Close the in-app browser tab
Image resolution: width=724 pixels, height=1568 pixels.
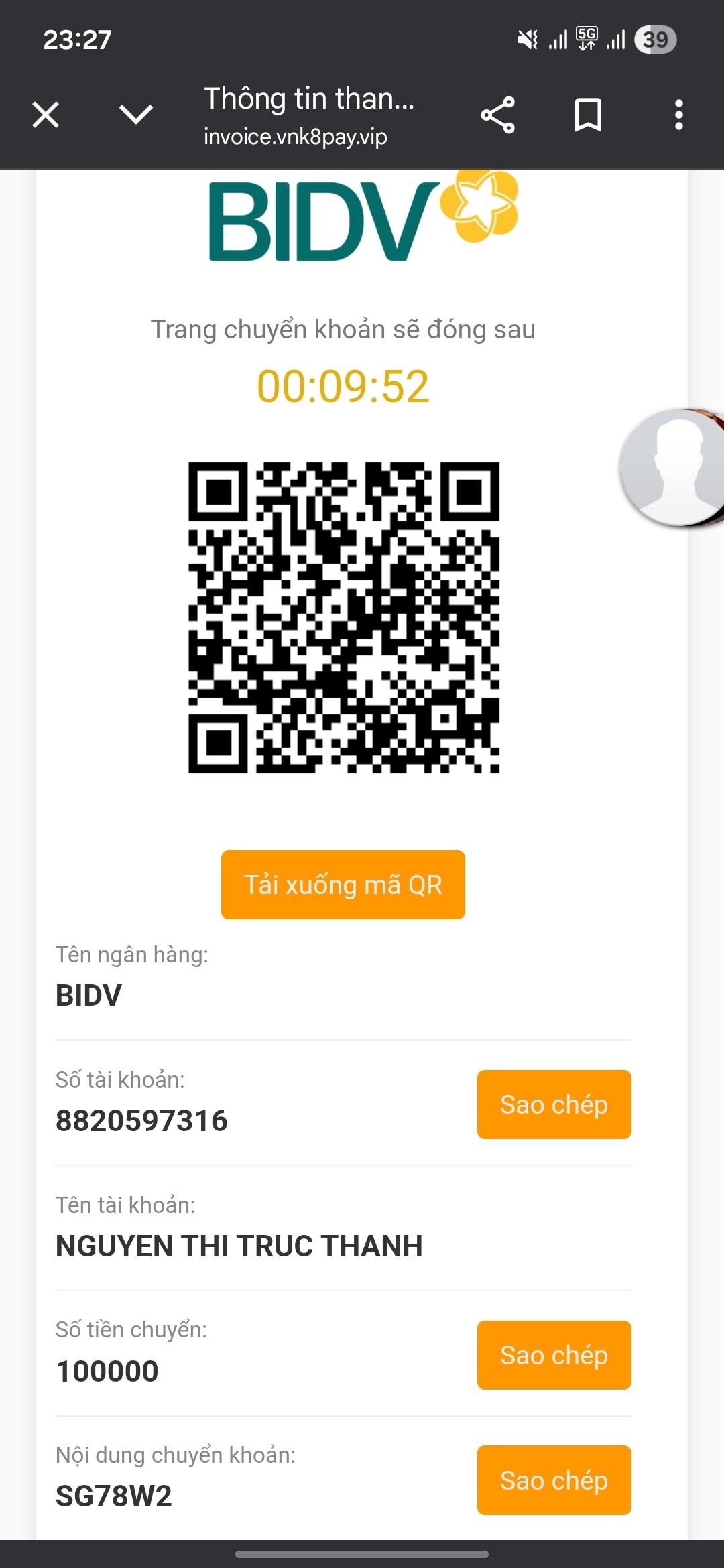click(46, 115)
